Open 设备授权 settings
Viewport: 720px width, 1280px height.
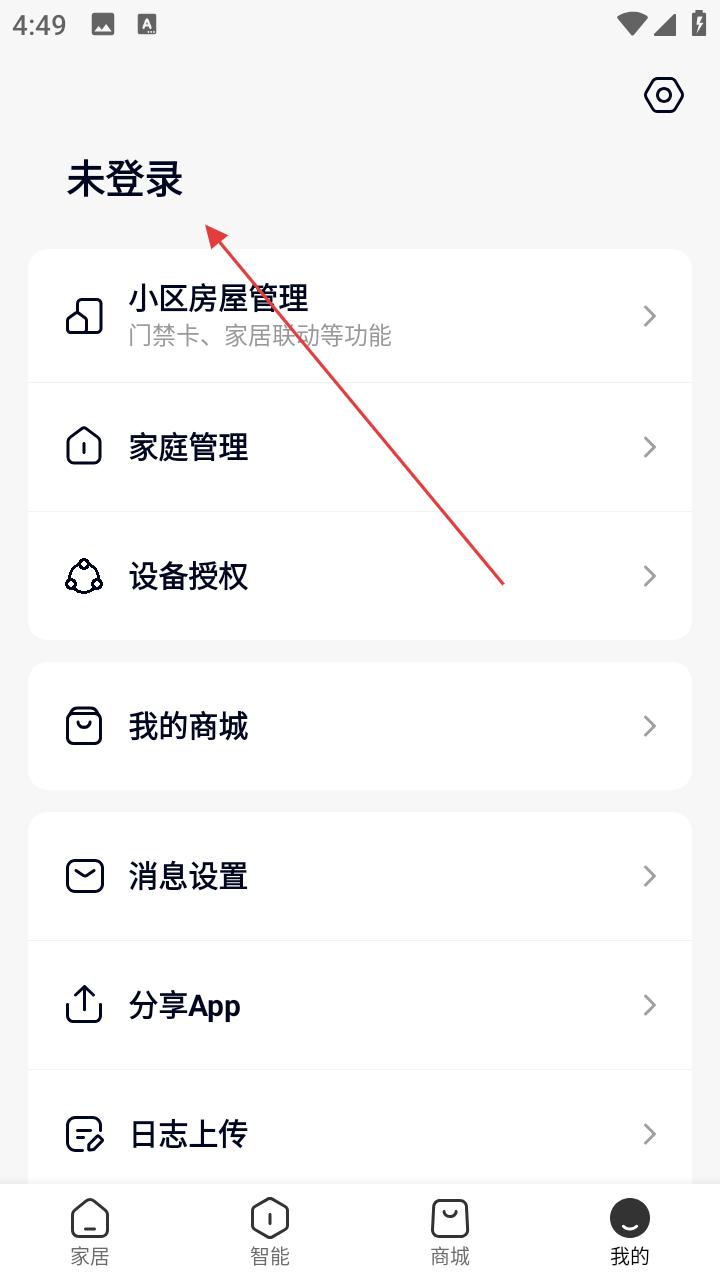tap(360, 576)
